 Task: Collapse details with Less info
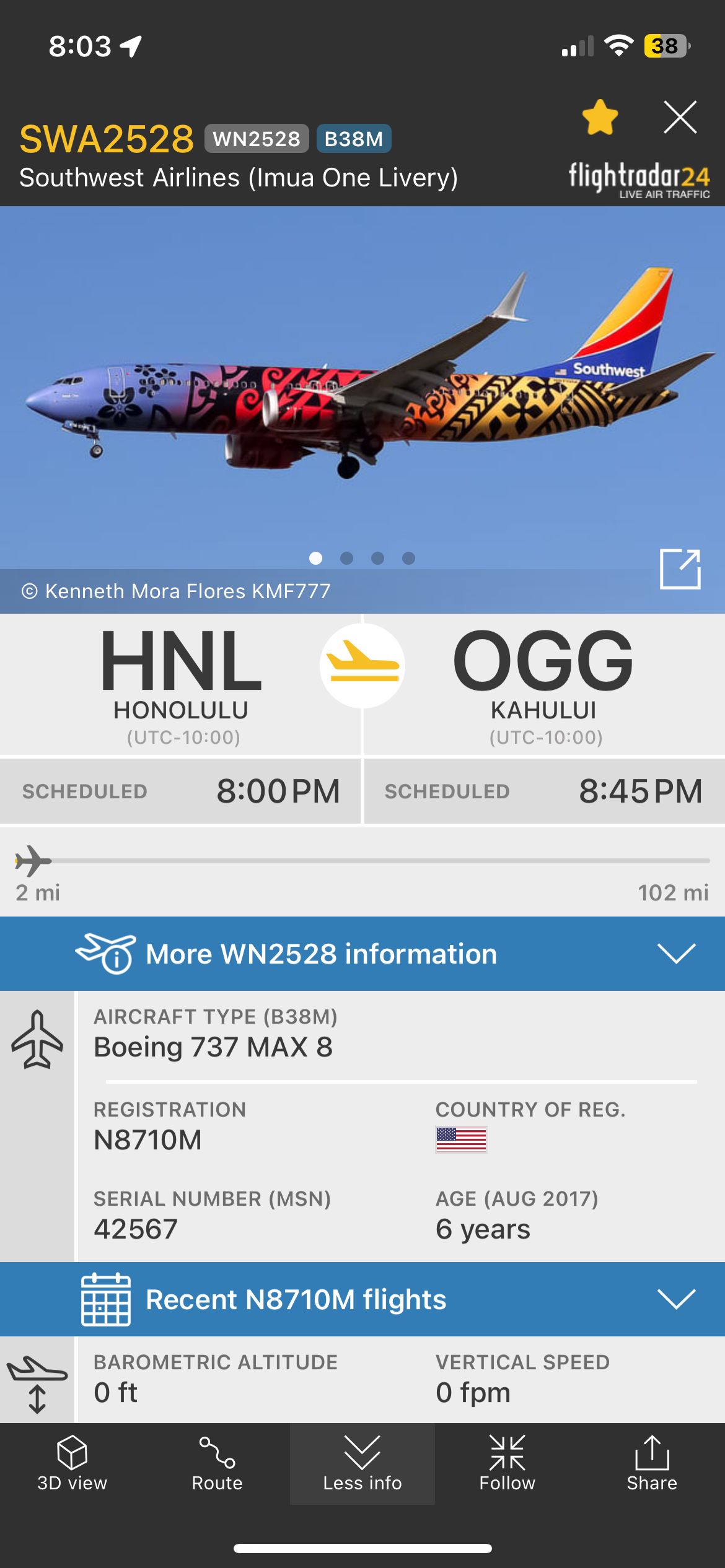pos(362,1464)
